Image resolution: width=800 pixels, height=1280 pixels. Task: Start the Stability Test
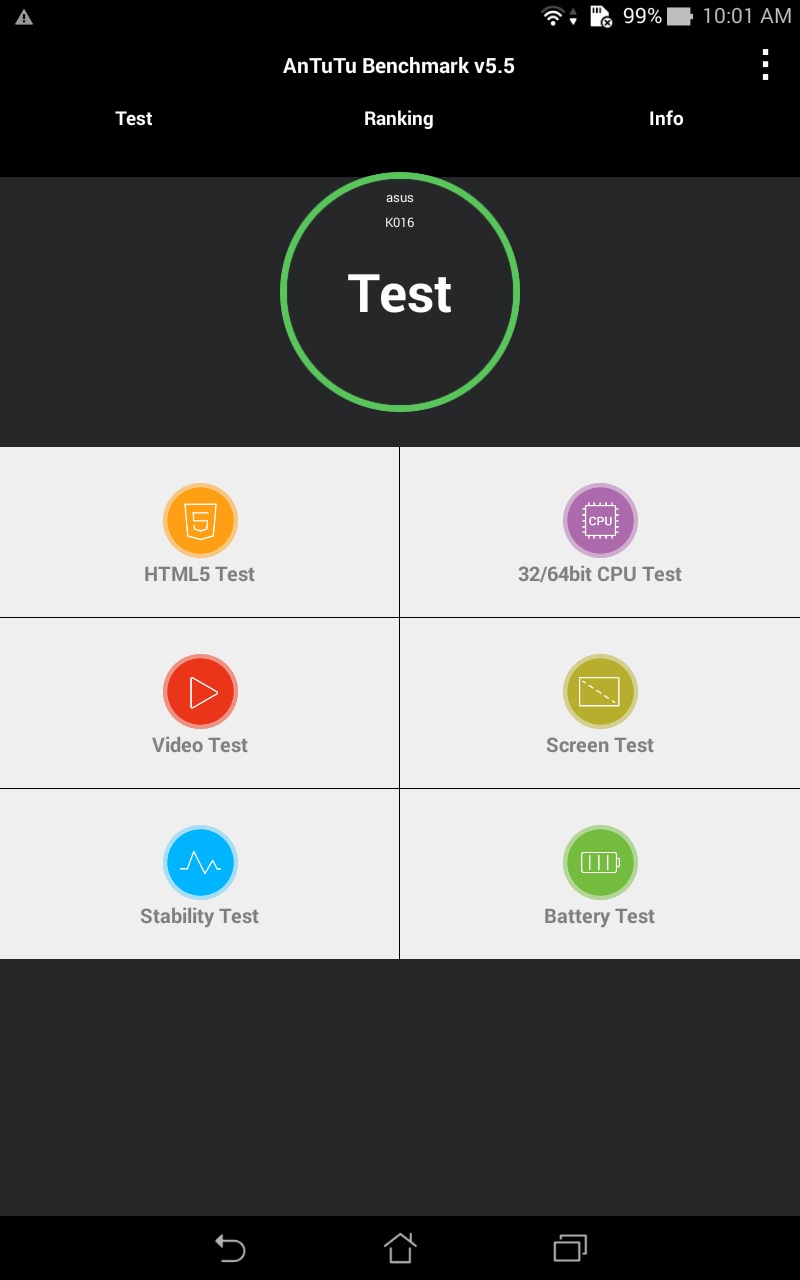tap(200, 875)
